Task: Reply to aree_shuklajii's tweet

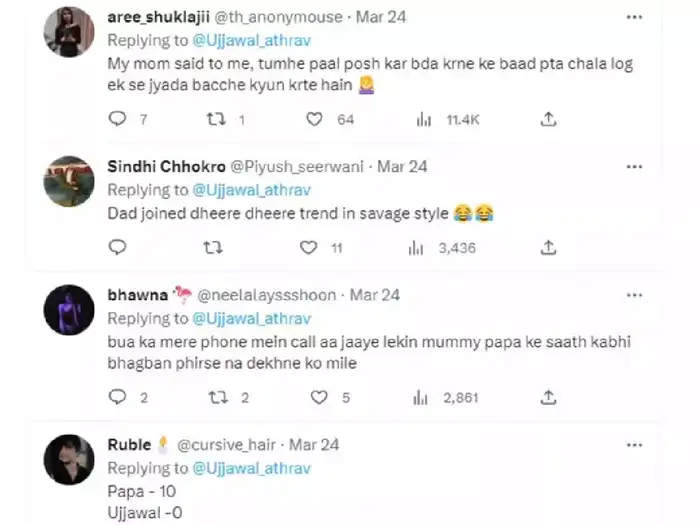Action: [117, 120]
